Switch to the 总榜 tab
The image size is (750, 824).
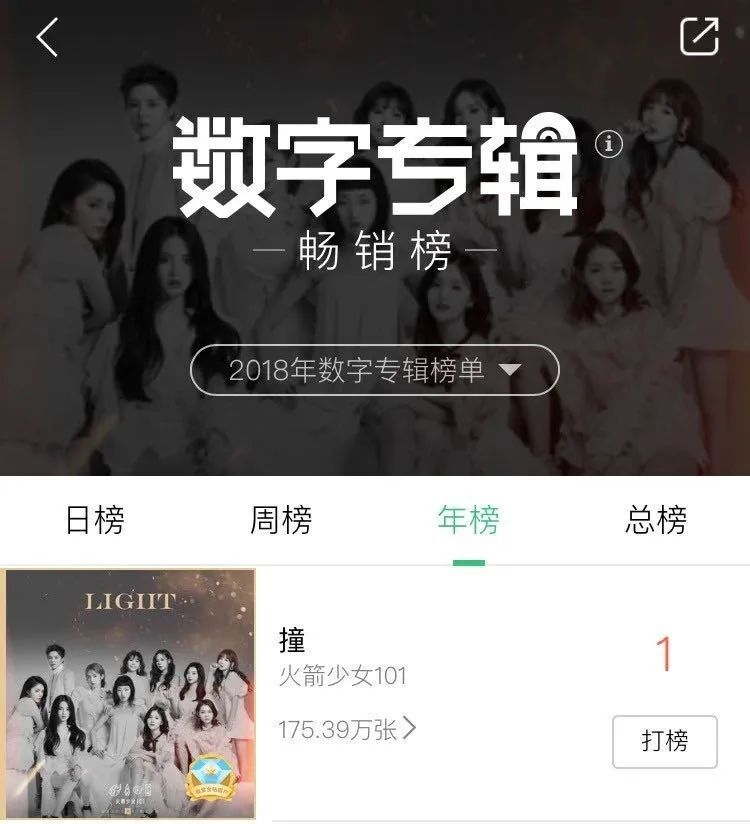pyautogui.click(x=656, y=520)
